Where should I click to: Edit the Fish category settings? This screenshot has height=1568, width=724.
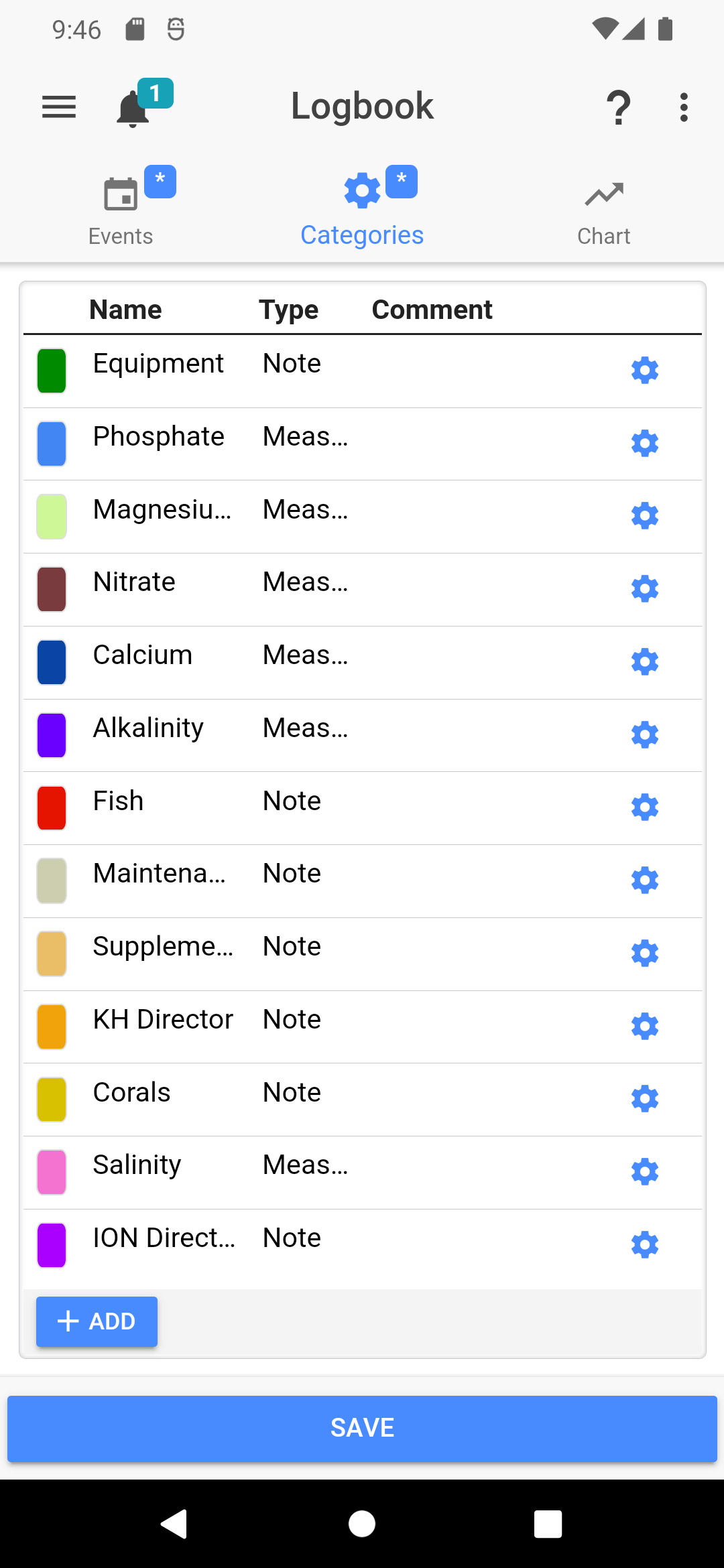(645, 807)
